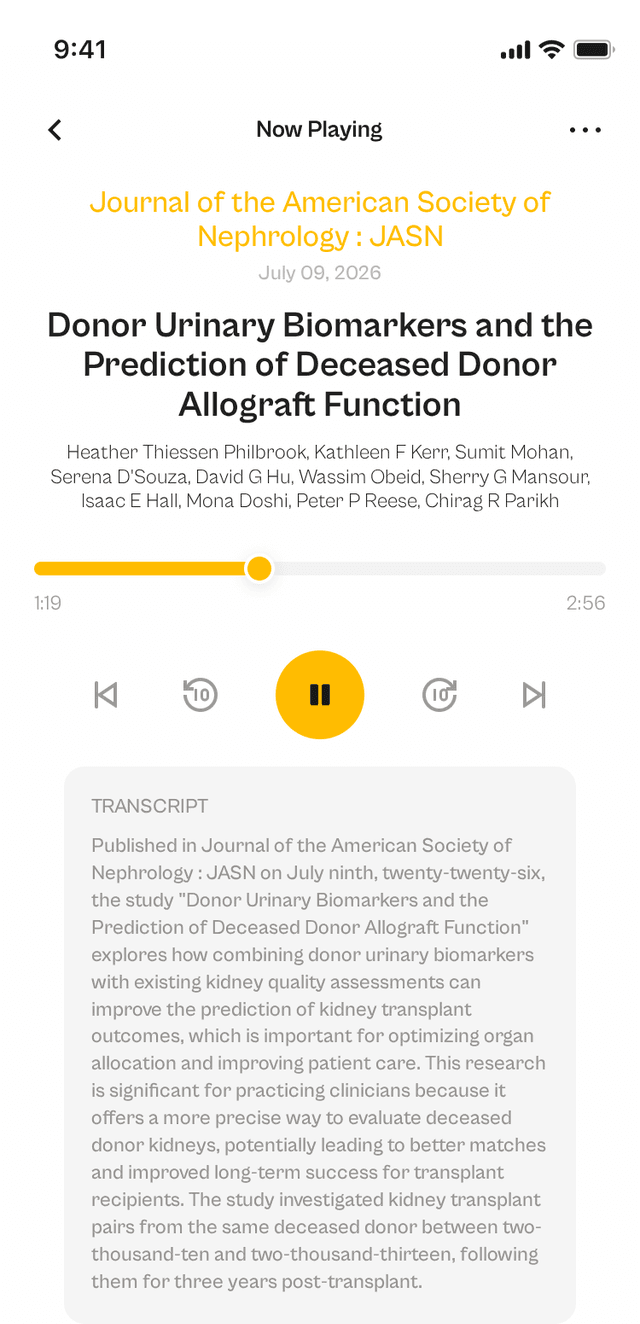640x1324 pixels.
Task: Open the JASN journal title link
Action: 320,219
